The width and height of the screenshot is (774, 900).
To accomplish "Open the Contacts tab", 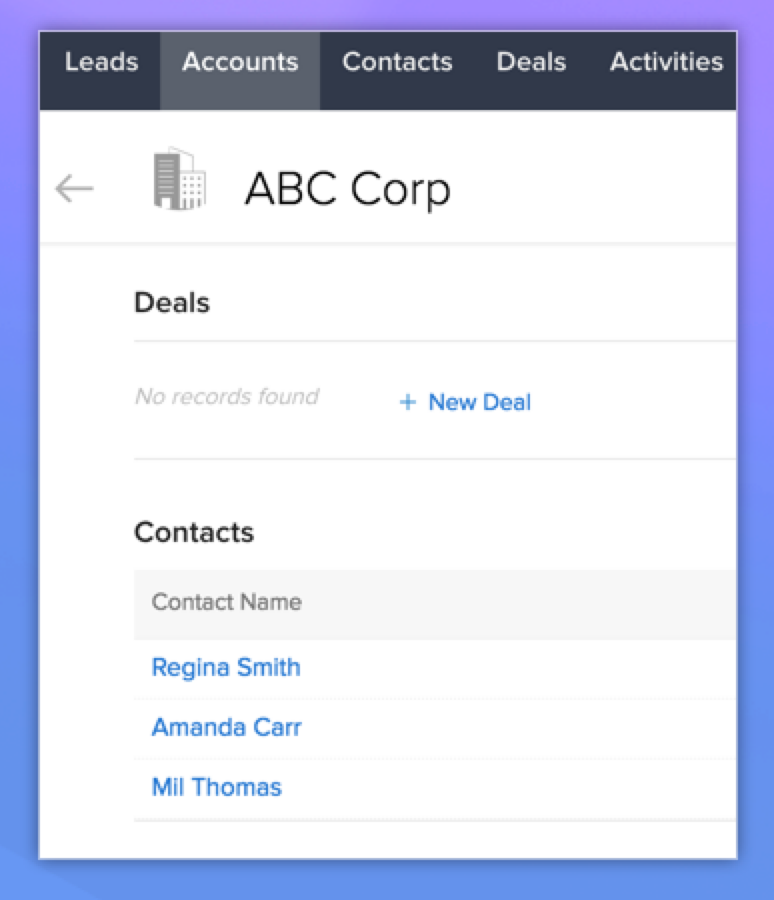I will click(x=397, y=62).
